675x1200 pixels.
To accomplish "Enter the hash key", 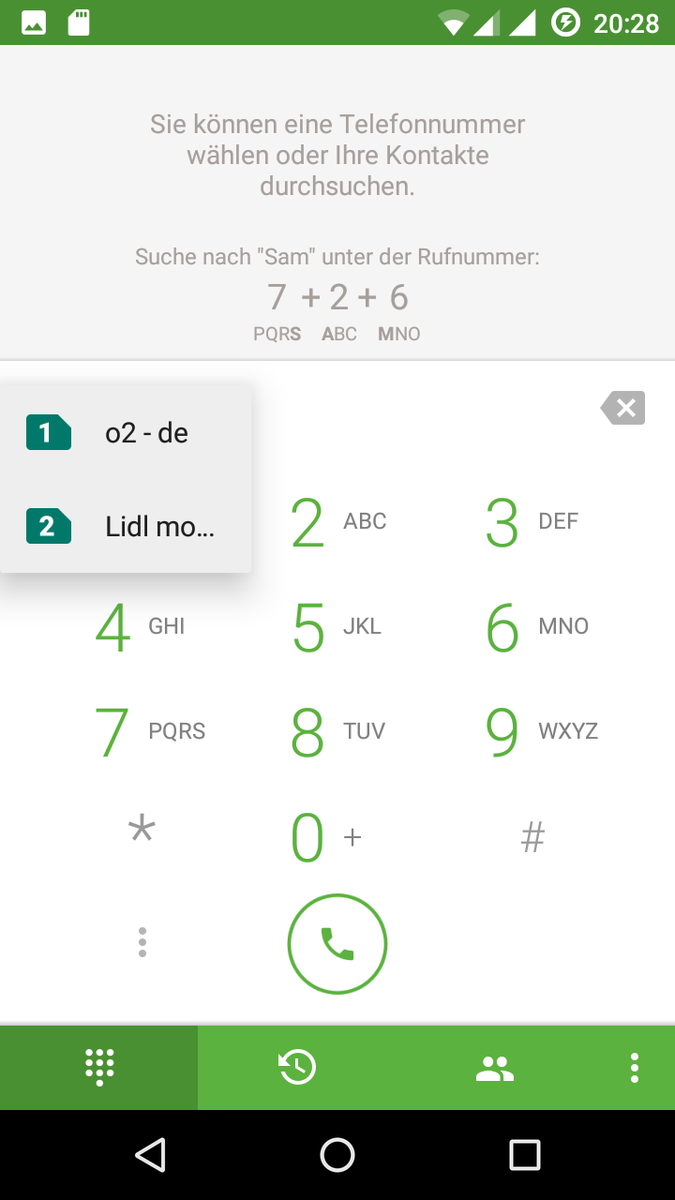I will click(x=532, y=837).
